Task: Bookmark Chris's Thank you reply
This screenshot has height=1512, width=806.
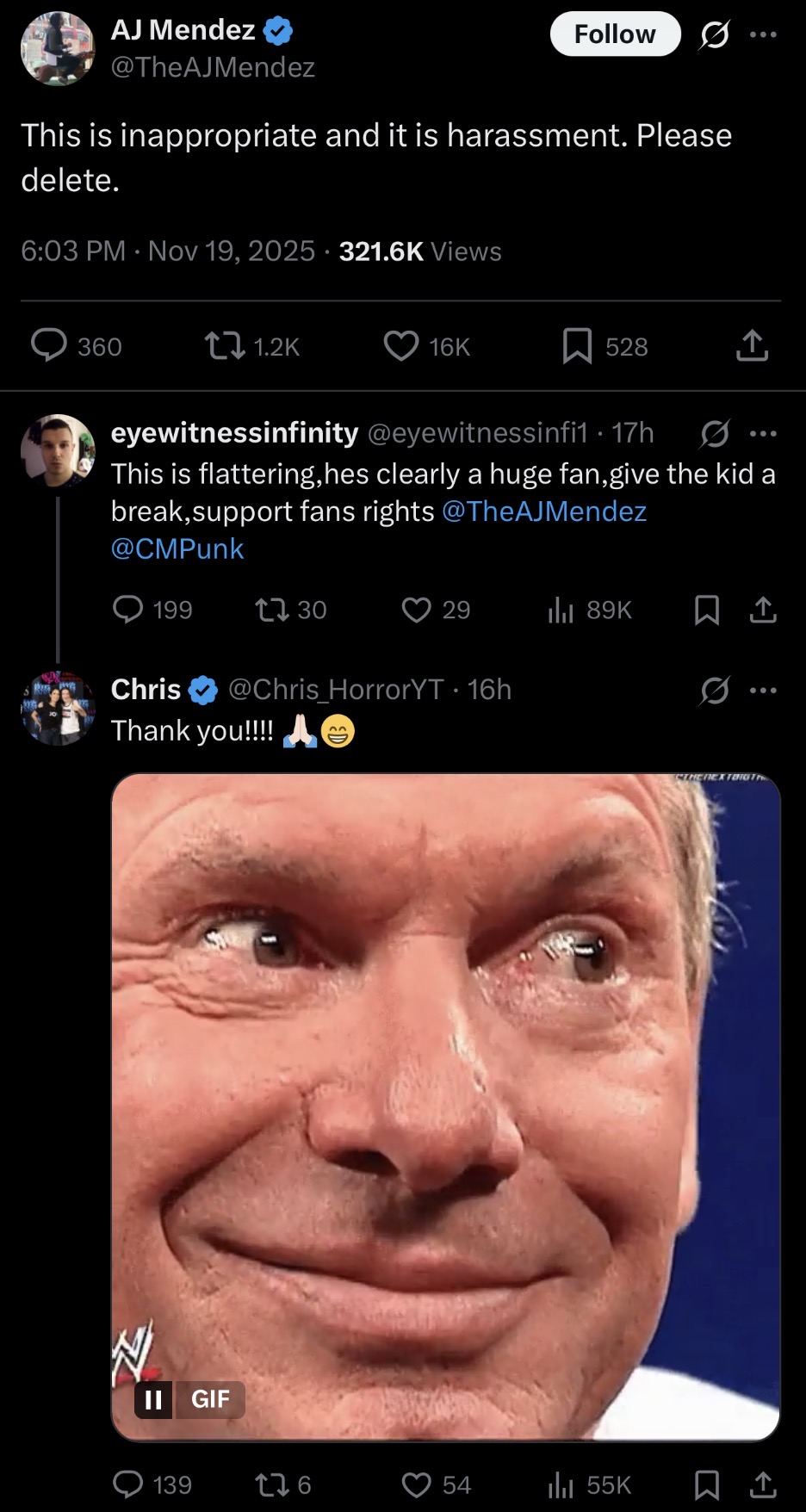Action: (707, 1484)
